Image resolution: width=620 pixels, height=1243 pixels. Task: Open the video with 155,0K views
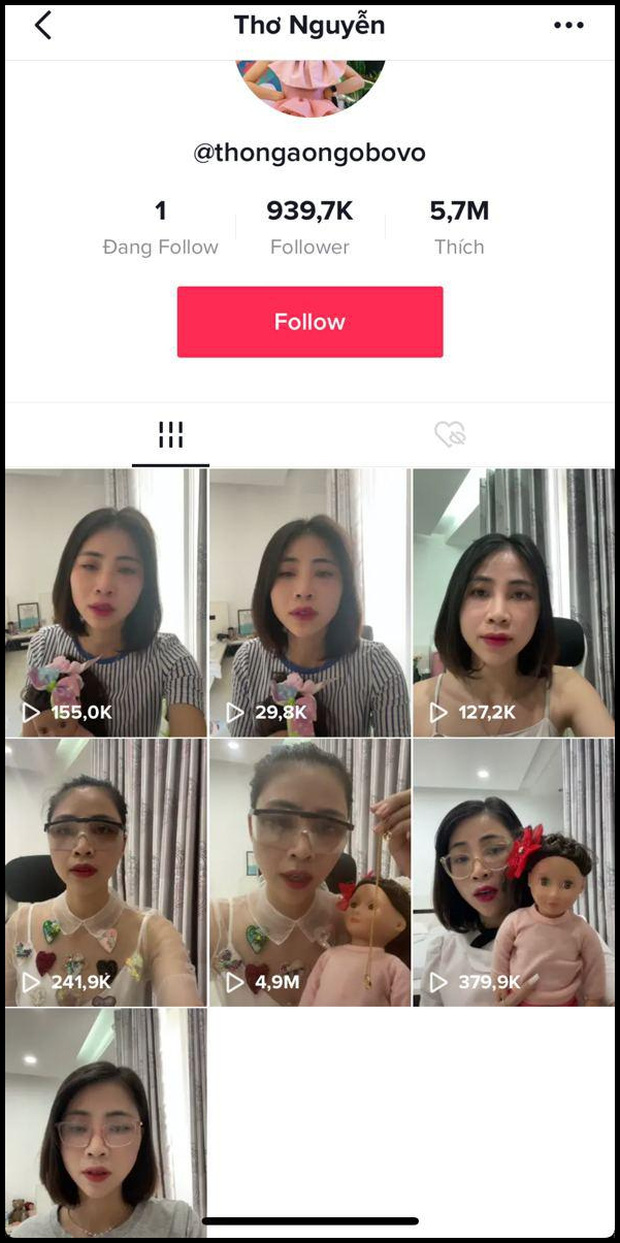pos(105,602)
